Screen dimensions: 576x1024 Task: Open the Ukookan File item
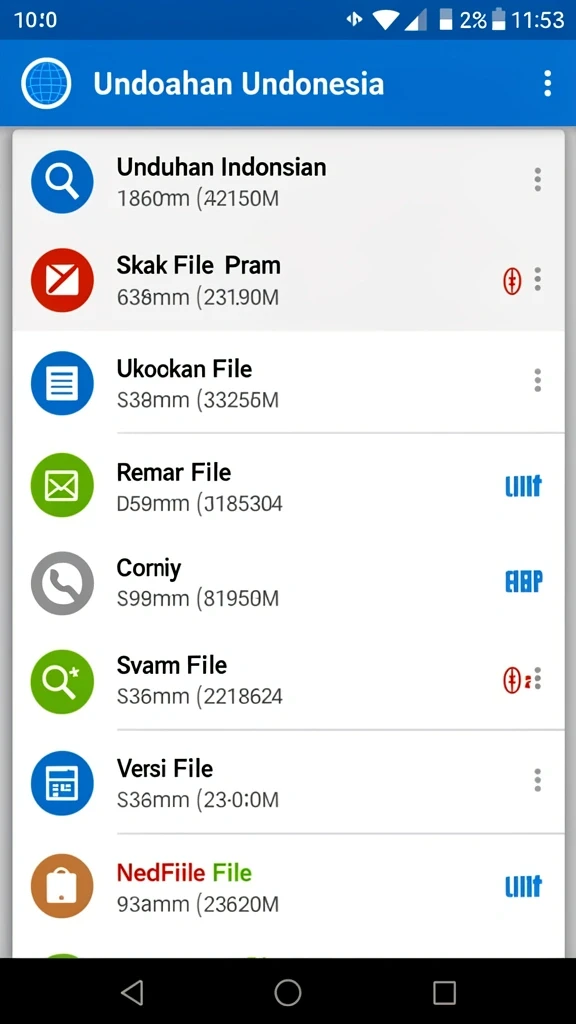[x=288, y=382]
